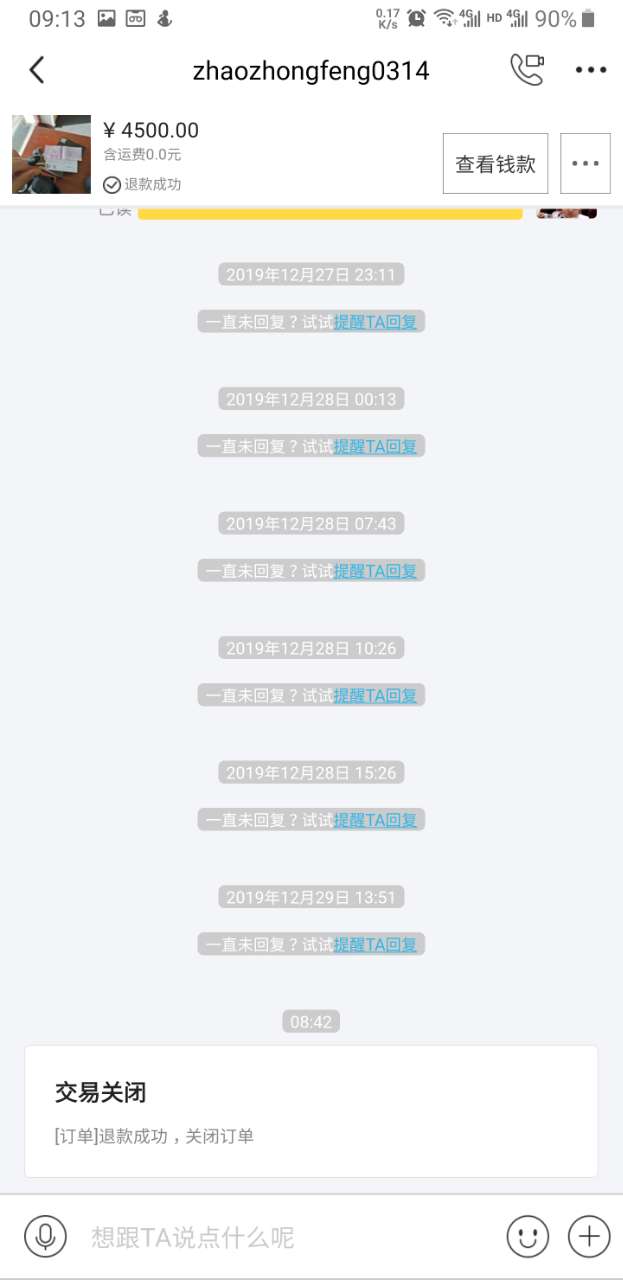623x1280 pixels.
Task: Tap 提醒TA回复 under 2019年12月28日 07:43
Action: 375,571
